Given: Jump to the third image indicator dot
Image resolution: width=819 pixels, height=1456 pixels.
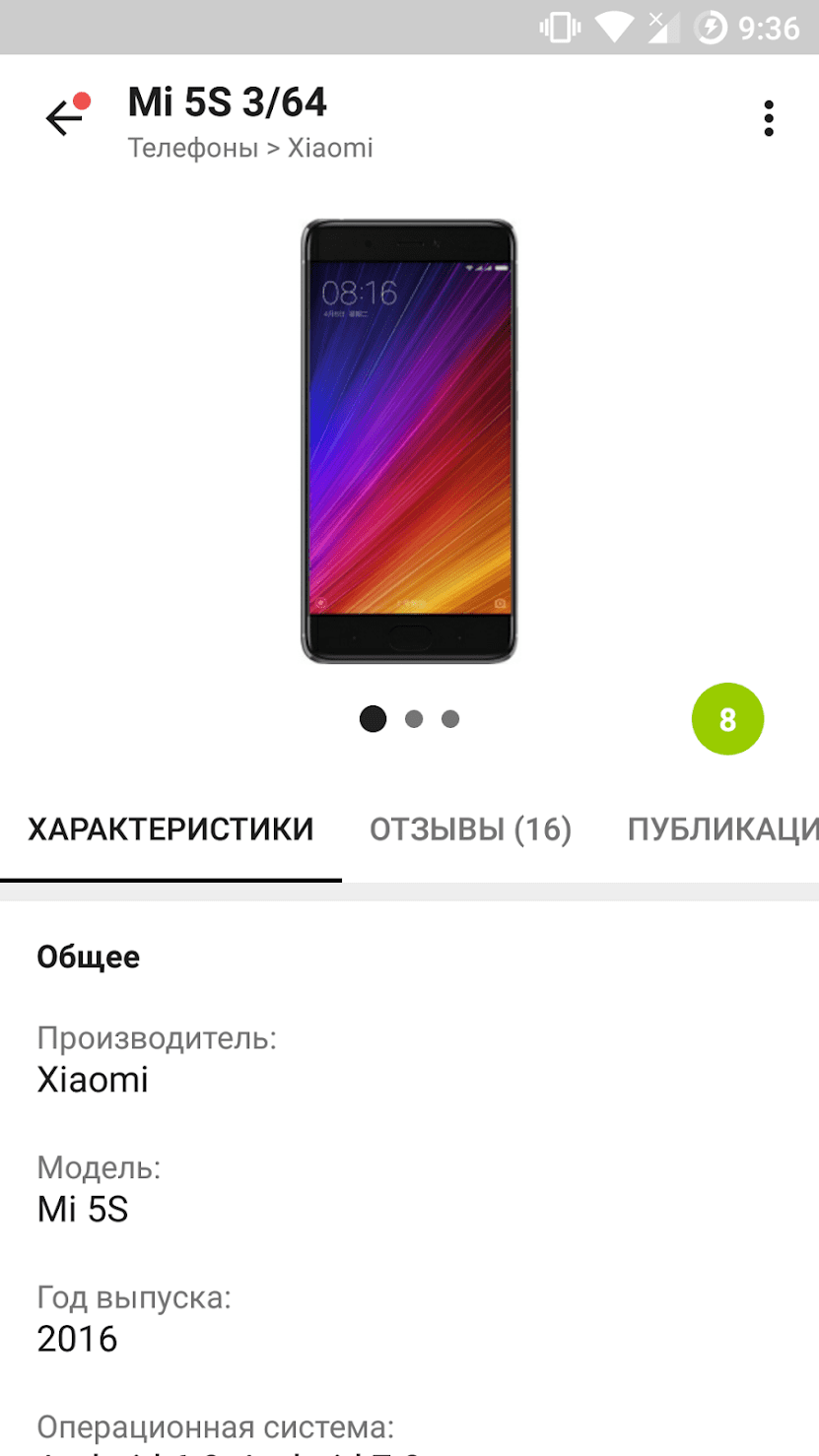Looking at the screenshot, I should click(x=450, y=719).
